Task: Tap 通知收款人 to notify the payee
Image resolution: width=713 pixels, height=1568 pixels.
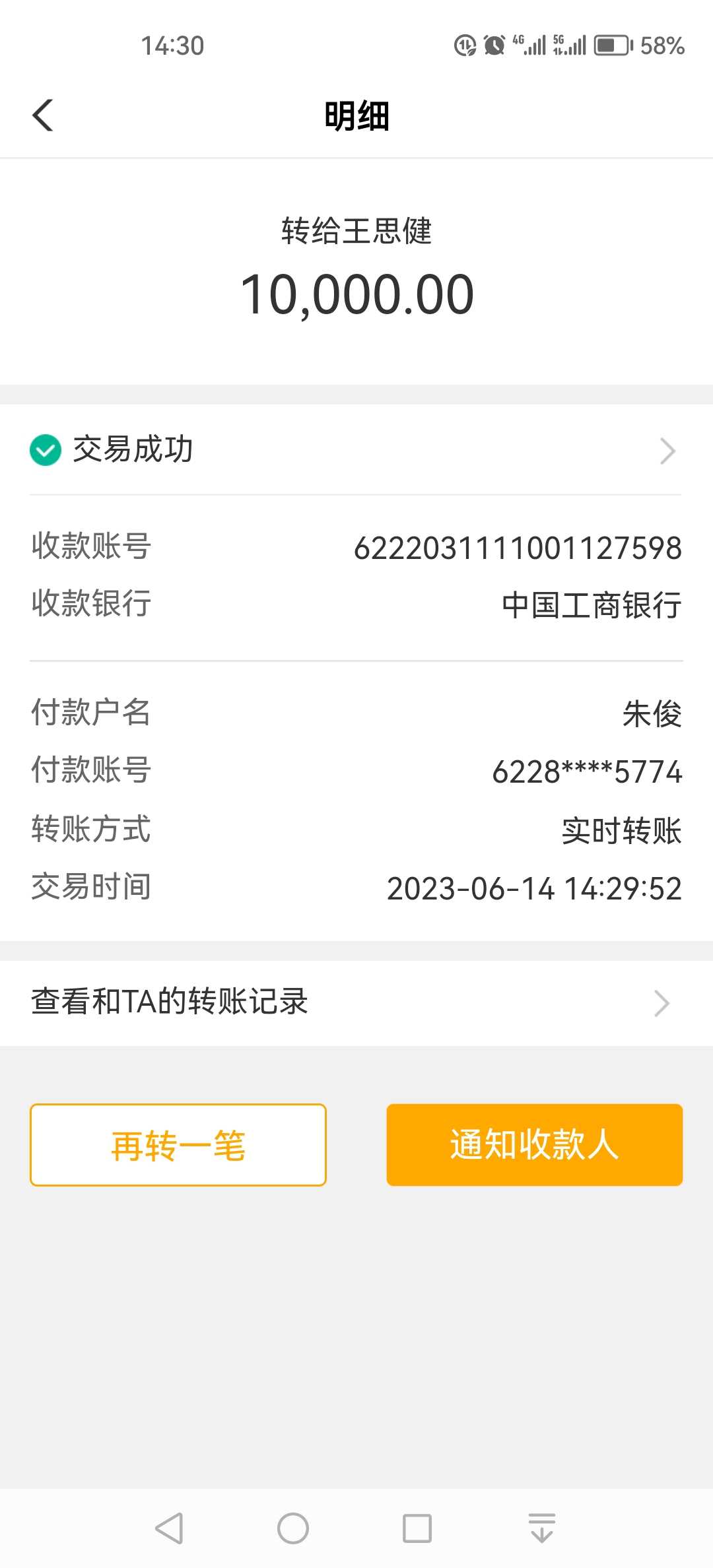Action: pyautogui.click(x=534, y=1145)
